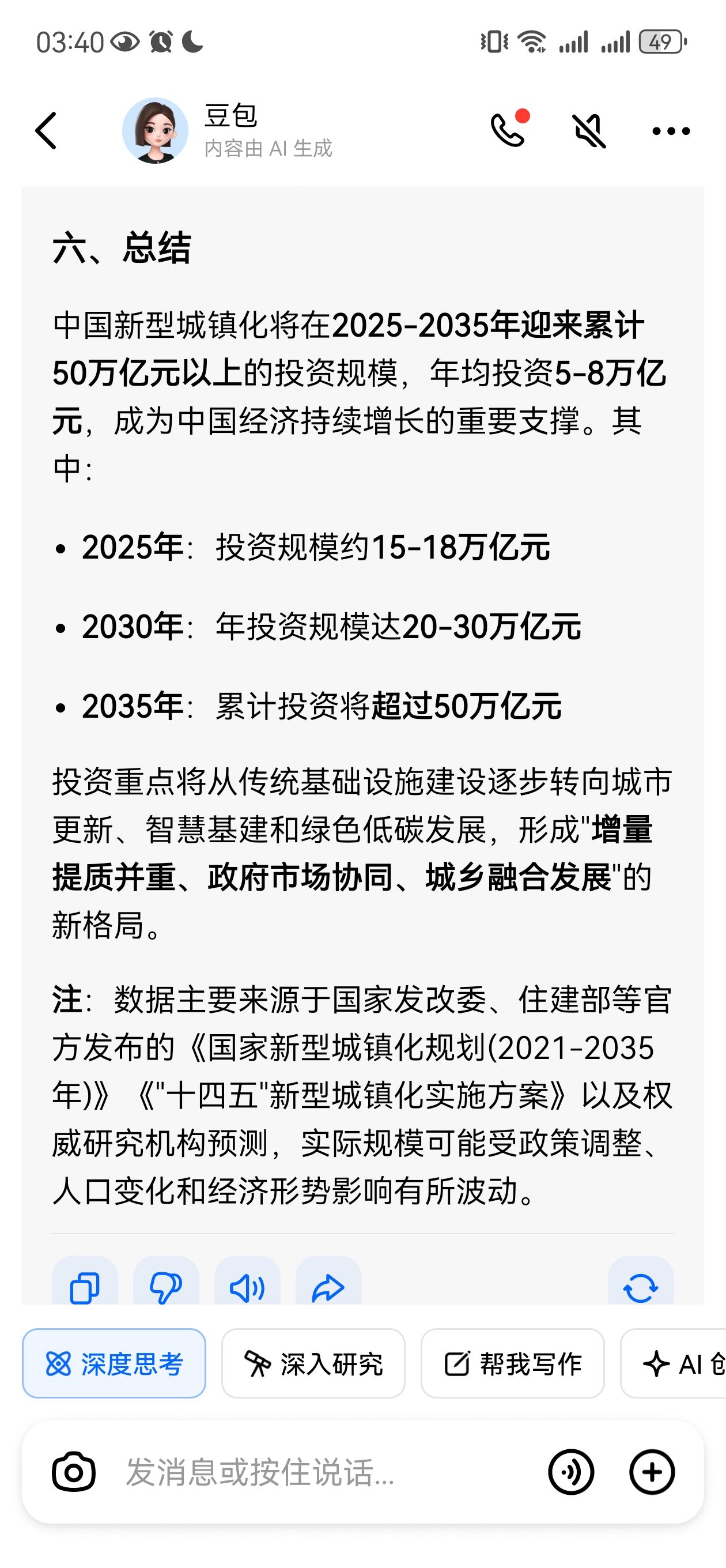The width and height of the screenshot is (726, 1568).
Task: Regenerate the response
Action: (x=640, y=1287)
